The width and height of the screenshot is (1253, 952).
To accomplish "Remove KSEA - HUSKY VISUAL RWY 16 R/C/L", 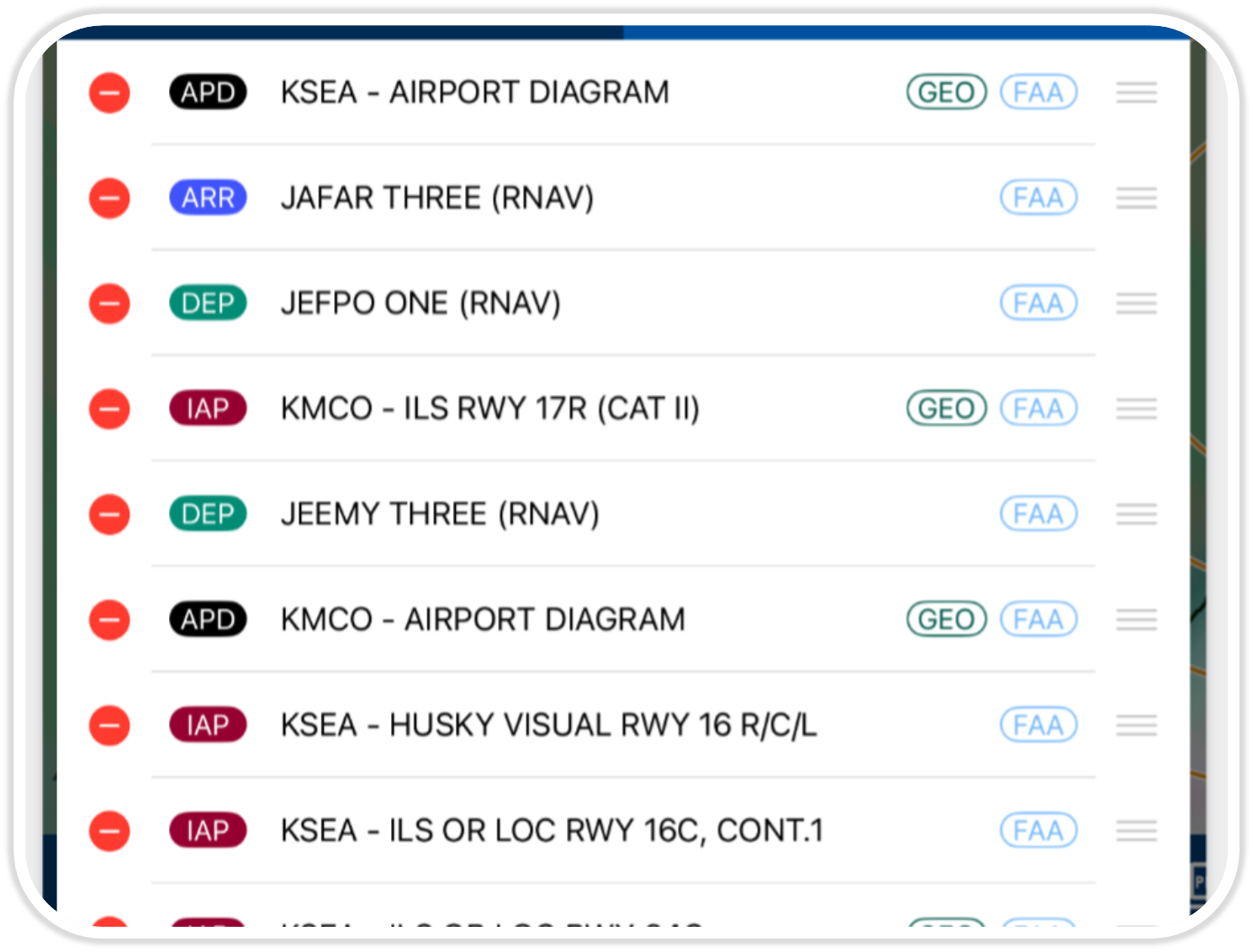I will tap(109, 726).
